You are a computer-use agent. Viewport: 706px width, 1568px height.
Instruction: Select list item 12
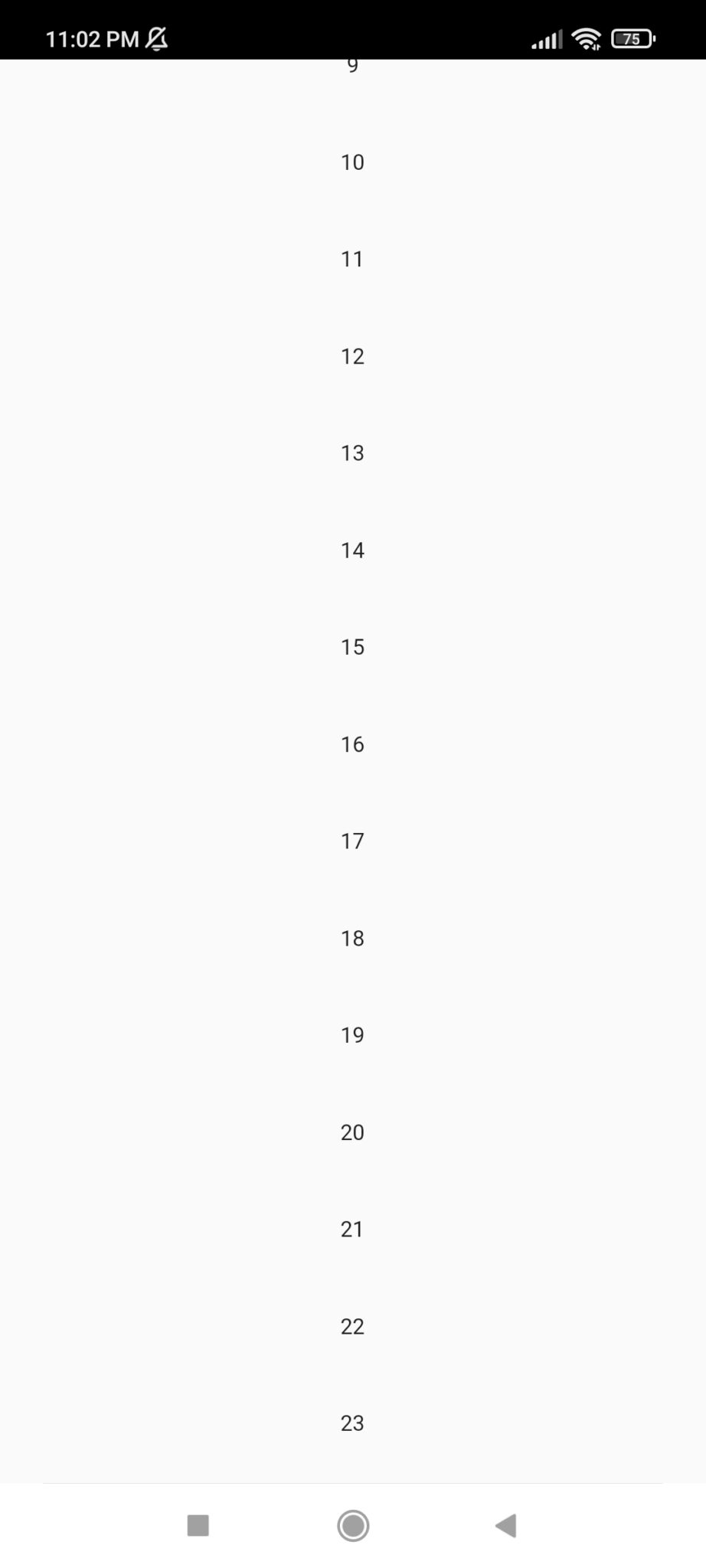pyautogui.click(x=352, y=355)
